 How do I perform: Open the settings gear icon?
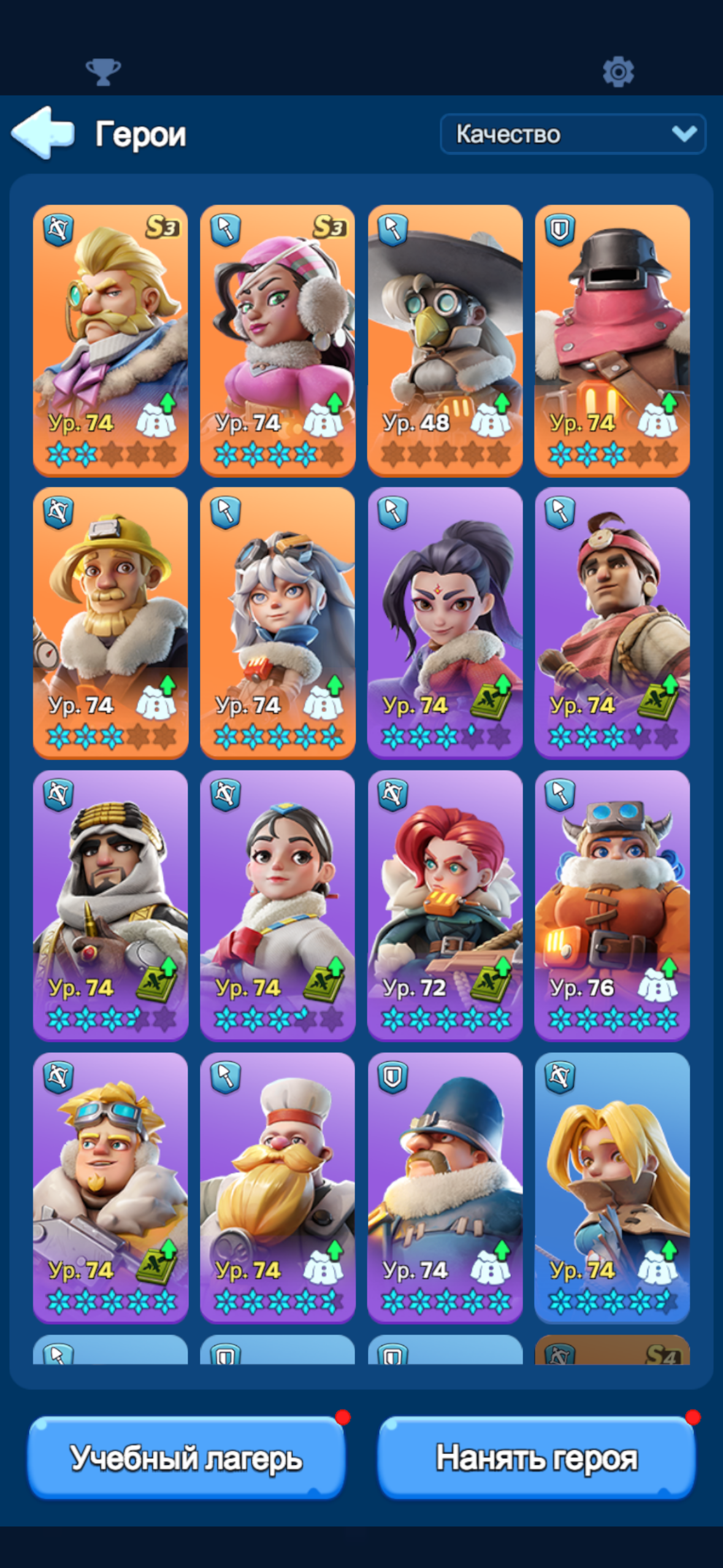pyautogui.click(x=618, y=72)
